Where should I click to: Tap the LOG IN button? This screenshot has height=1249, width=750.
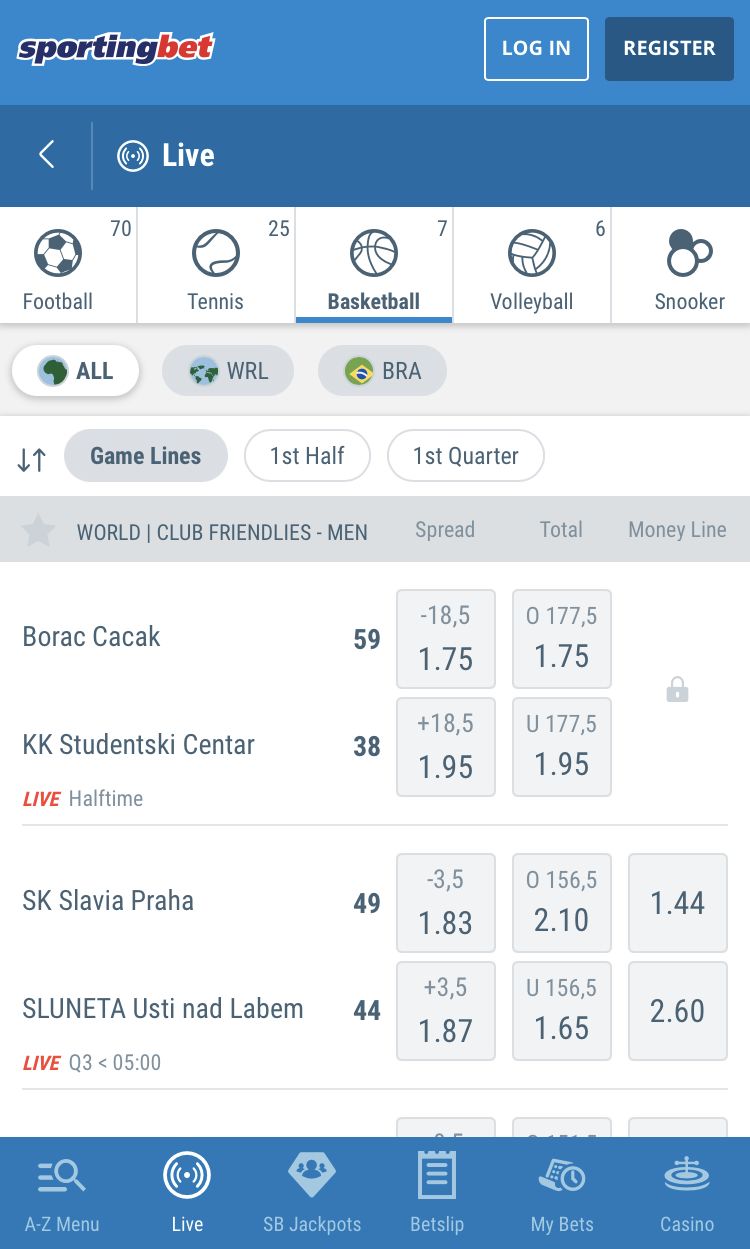(536, 48)
